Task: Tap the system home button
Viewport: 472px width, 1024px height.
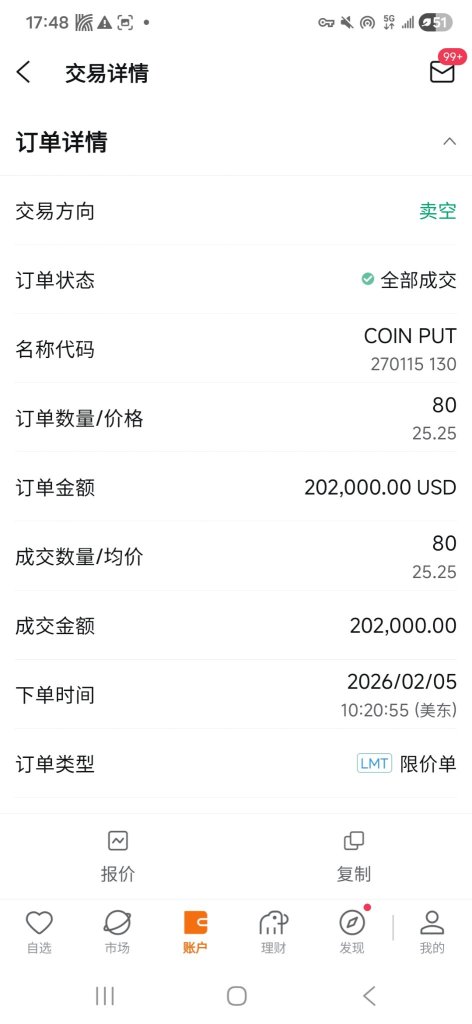Action: click(x=236, y=996)
